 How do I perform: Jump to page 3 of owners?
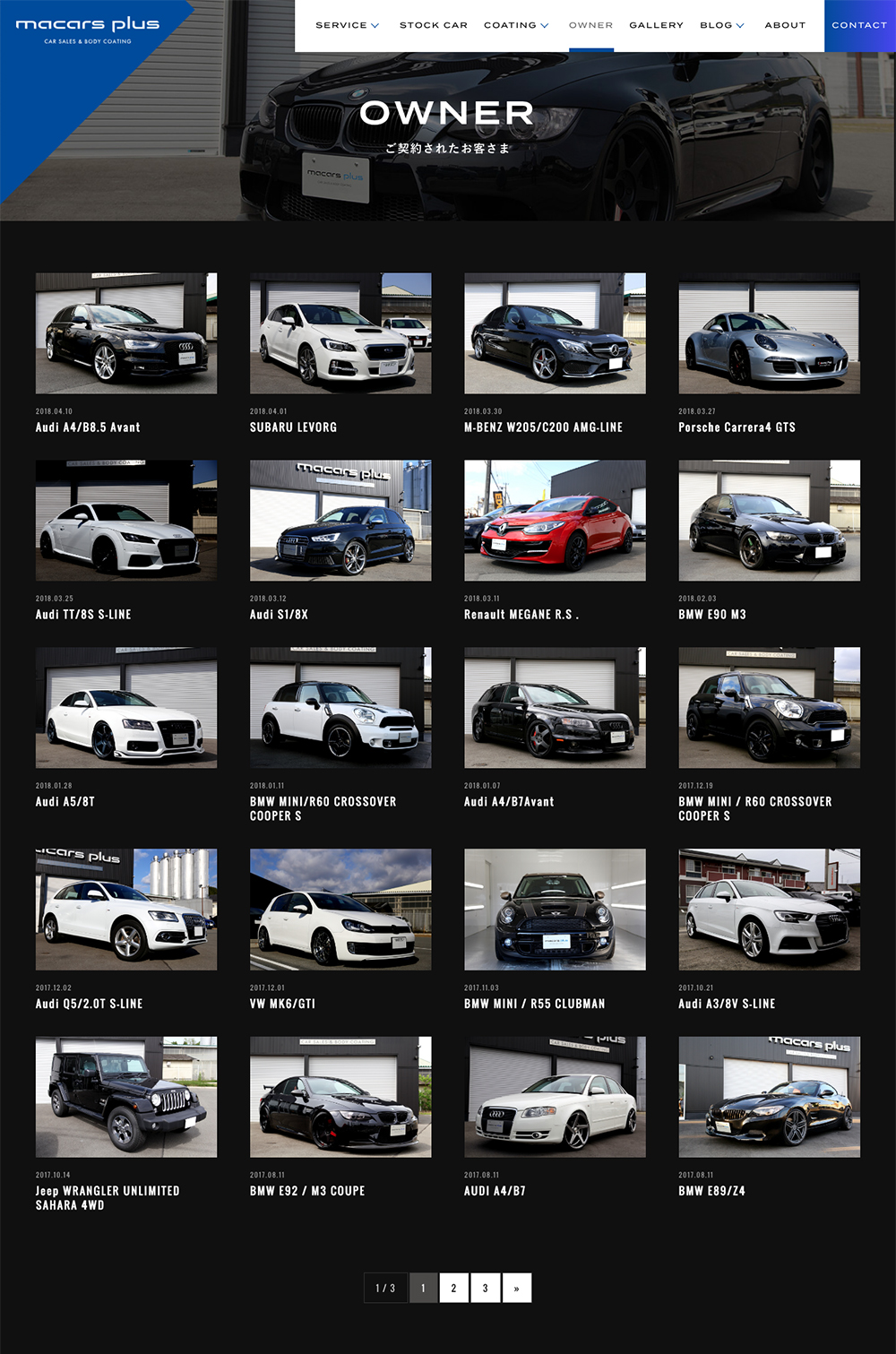[x=486, y=1288]
